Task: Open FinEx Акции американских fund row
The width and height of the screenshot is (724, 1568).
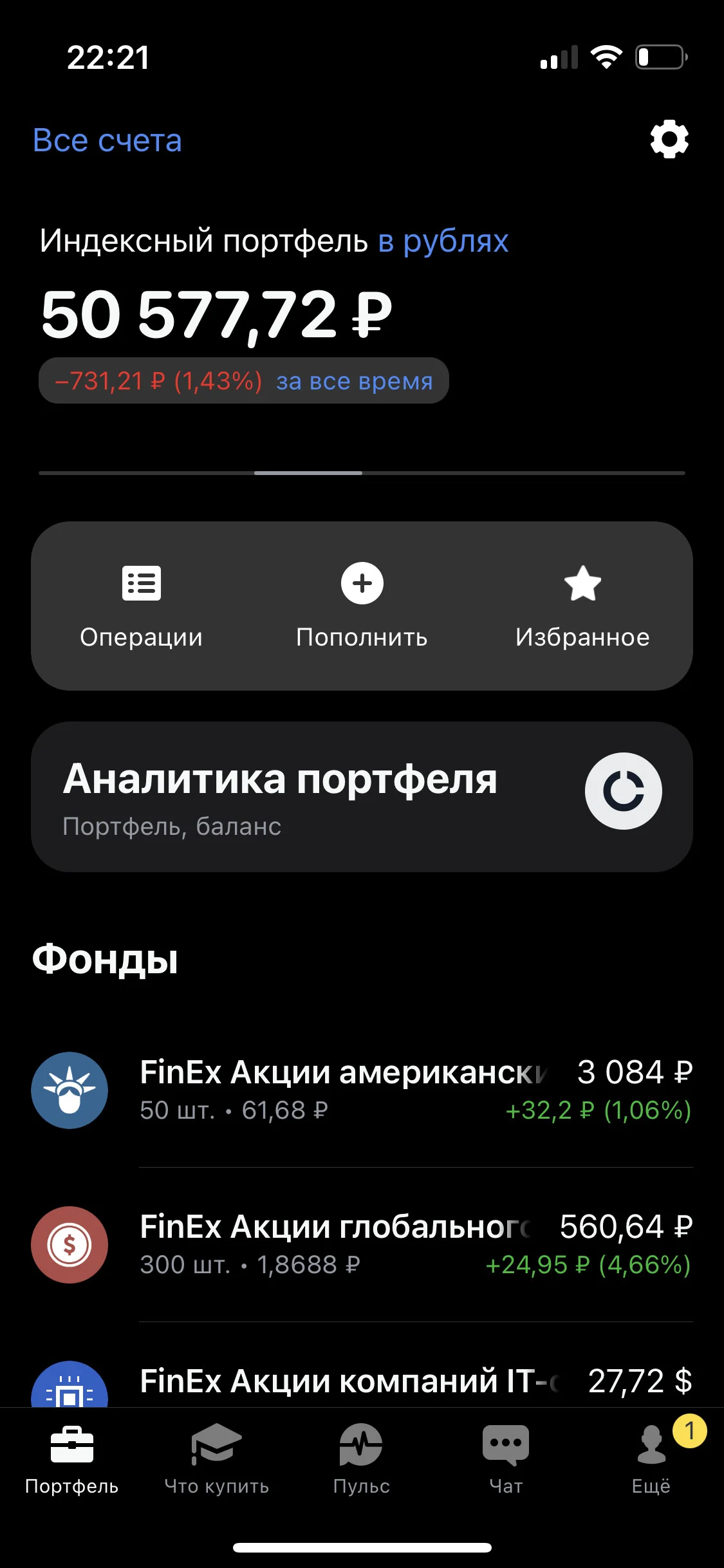Action: [x=362, y=1090]
